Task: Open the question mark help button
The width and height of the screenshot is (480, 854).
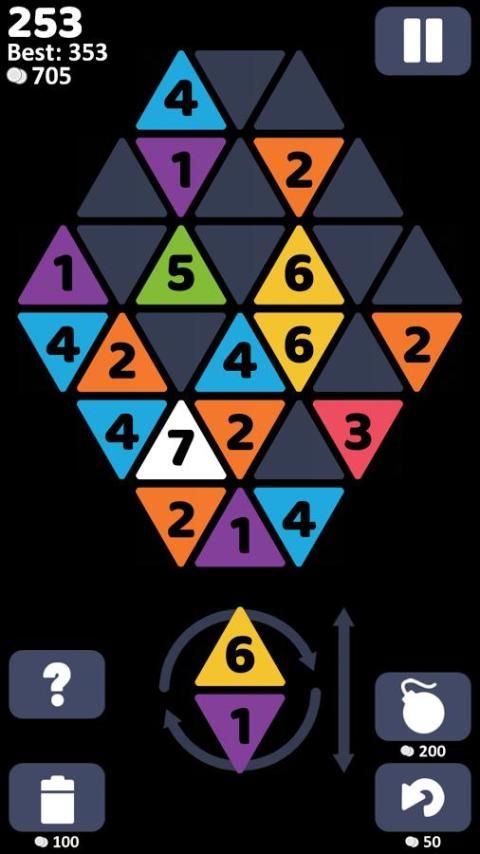Action: point(57,684)
